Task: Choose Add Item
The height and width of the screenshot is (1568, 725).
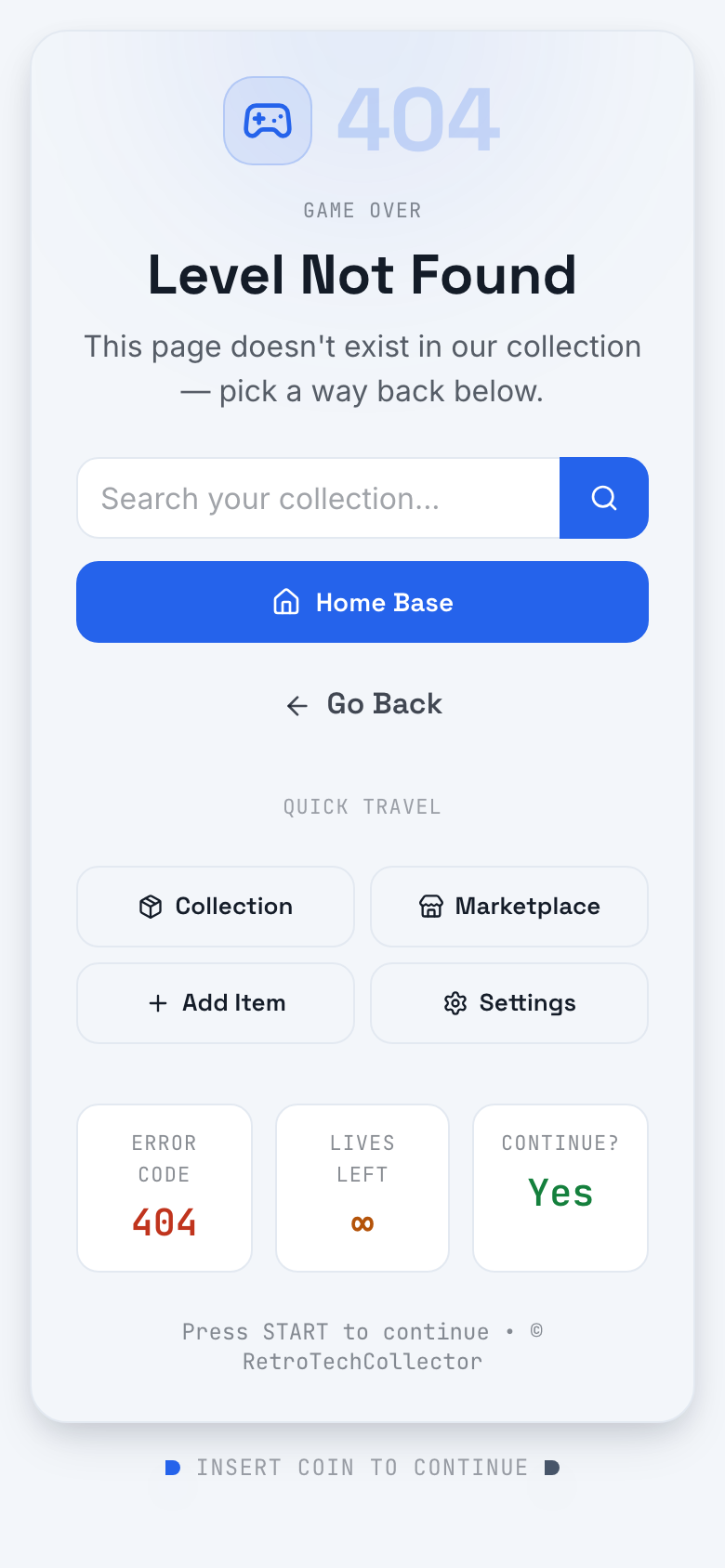Action: (x=216, y=1003)
